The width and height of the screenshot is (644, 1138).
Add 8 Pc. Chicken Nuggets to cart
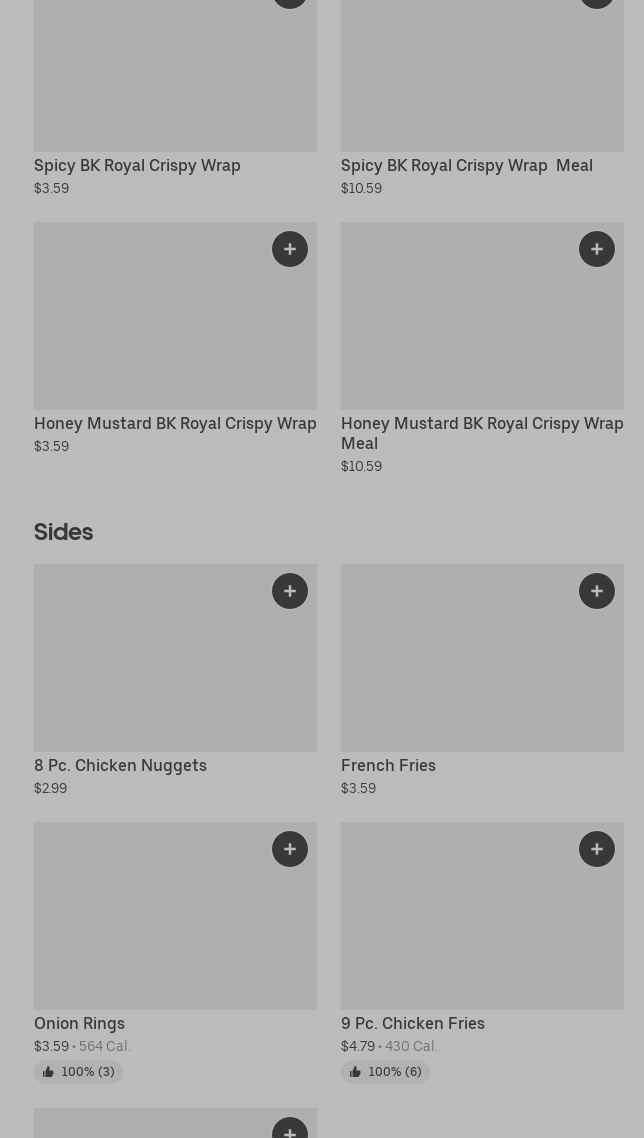(290, 591)
